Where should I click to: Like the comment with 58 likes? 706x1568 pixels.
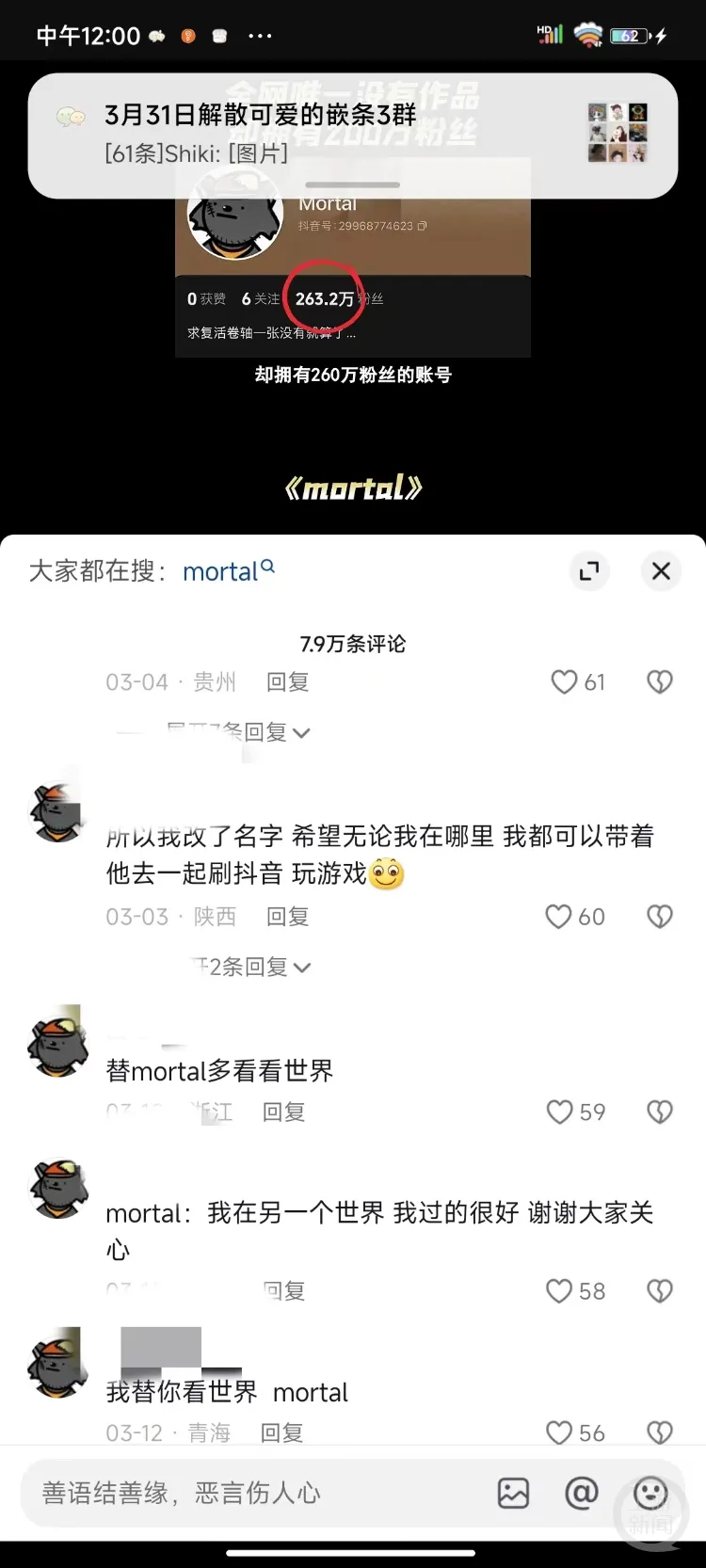560,1290
